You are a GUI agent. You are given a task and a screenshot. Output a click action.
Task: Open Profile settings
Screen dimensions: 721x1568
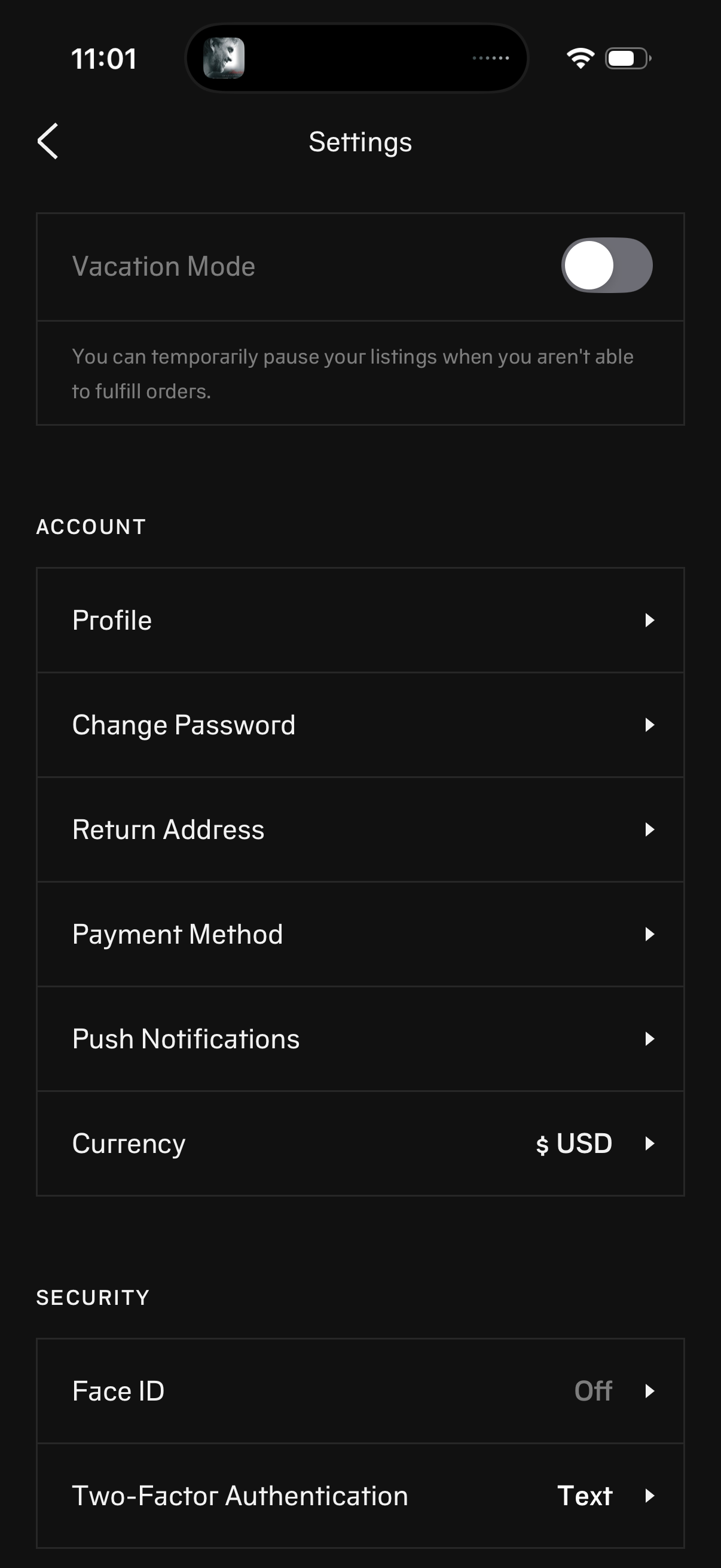(361, 620)
